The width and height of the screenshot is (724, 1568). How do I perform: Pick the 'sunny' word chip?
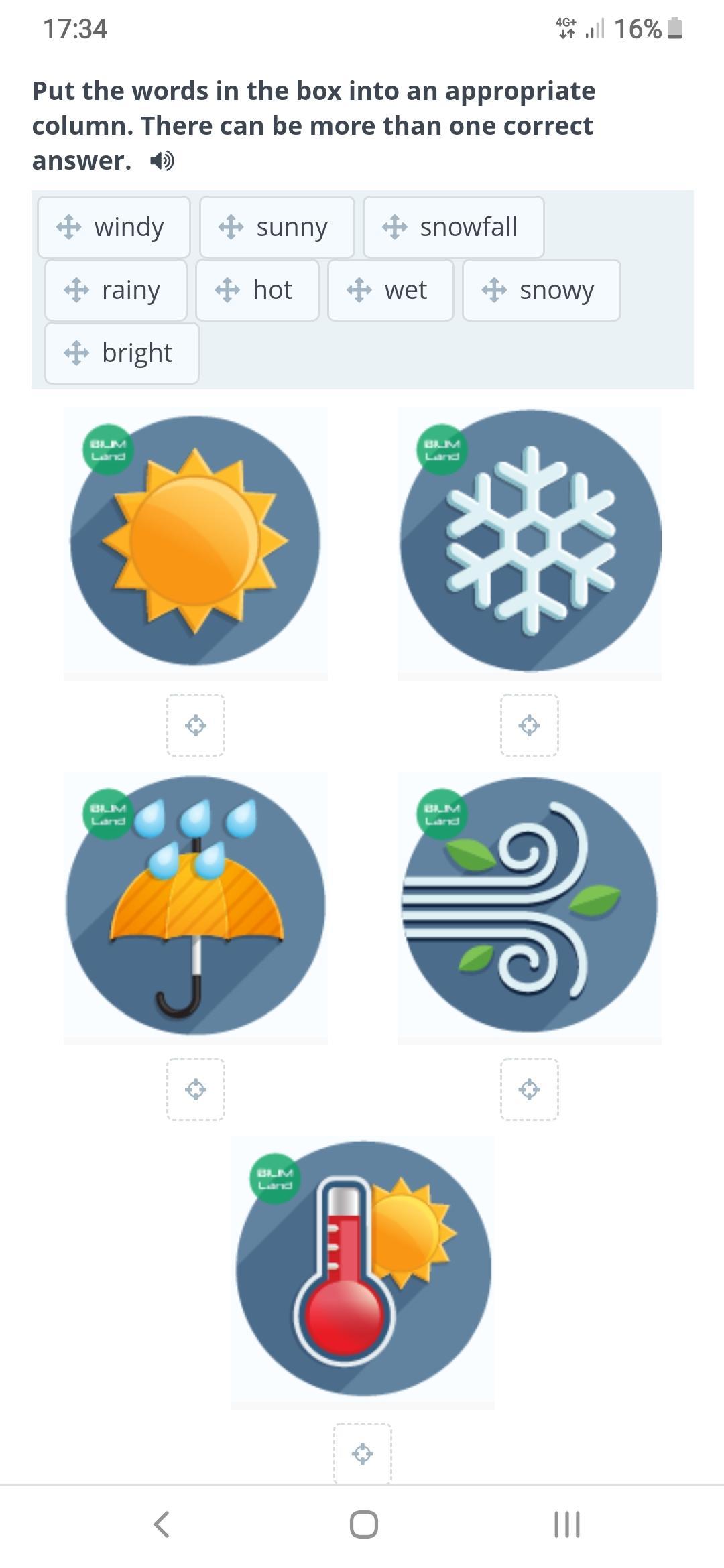tap(277, 227)
